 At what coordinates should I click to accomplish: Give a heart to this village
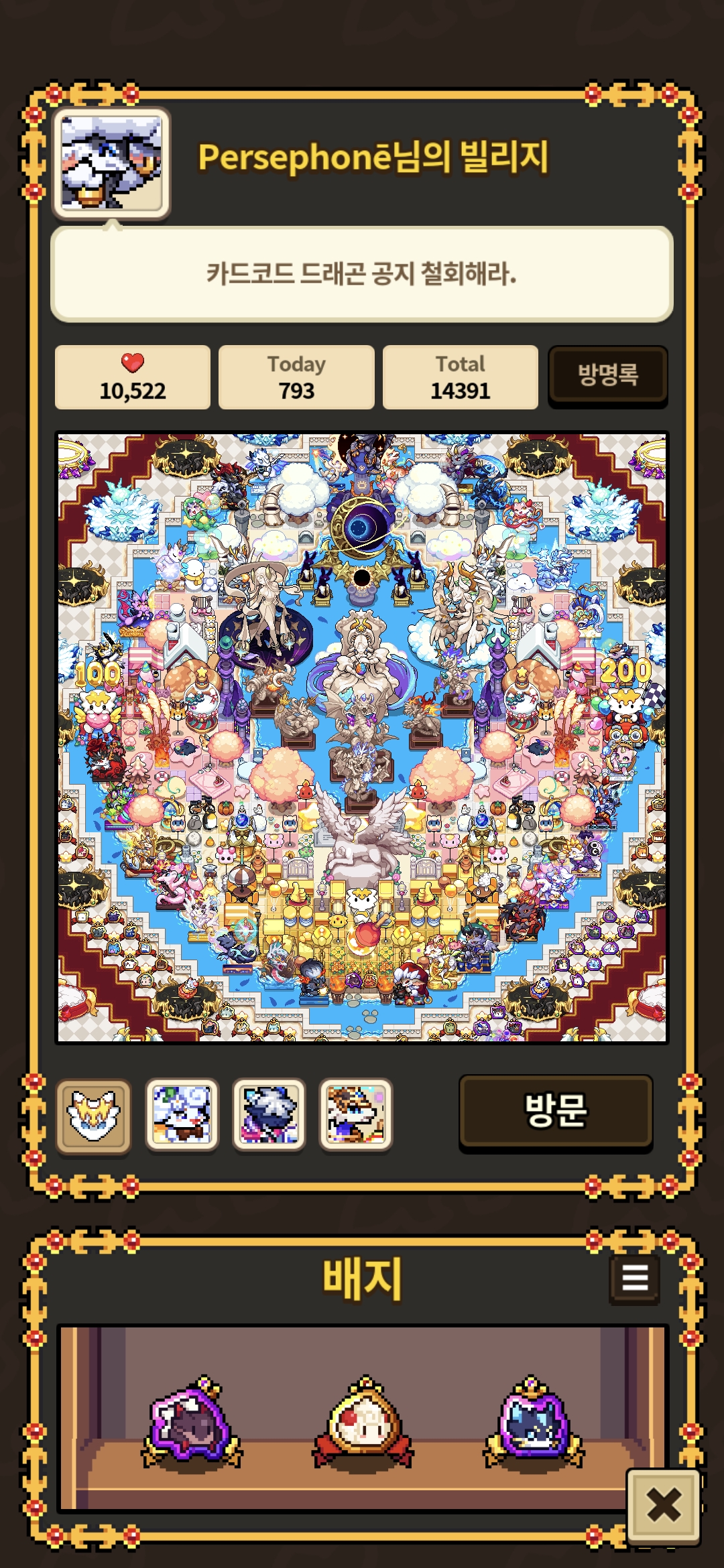133,377
